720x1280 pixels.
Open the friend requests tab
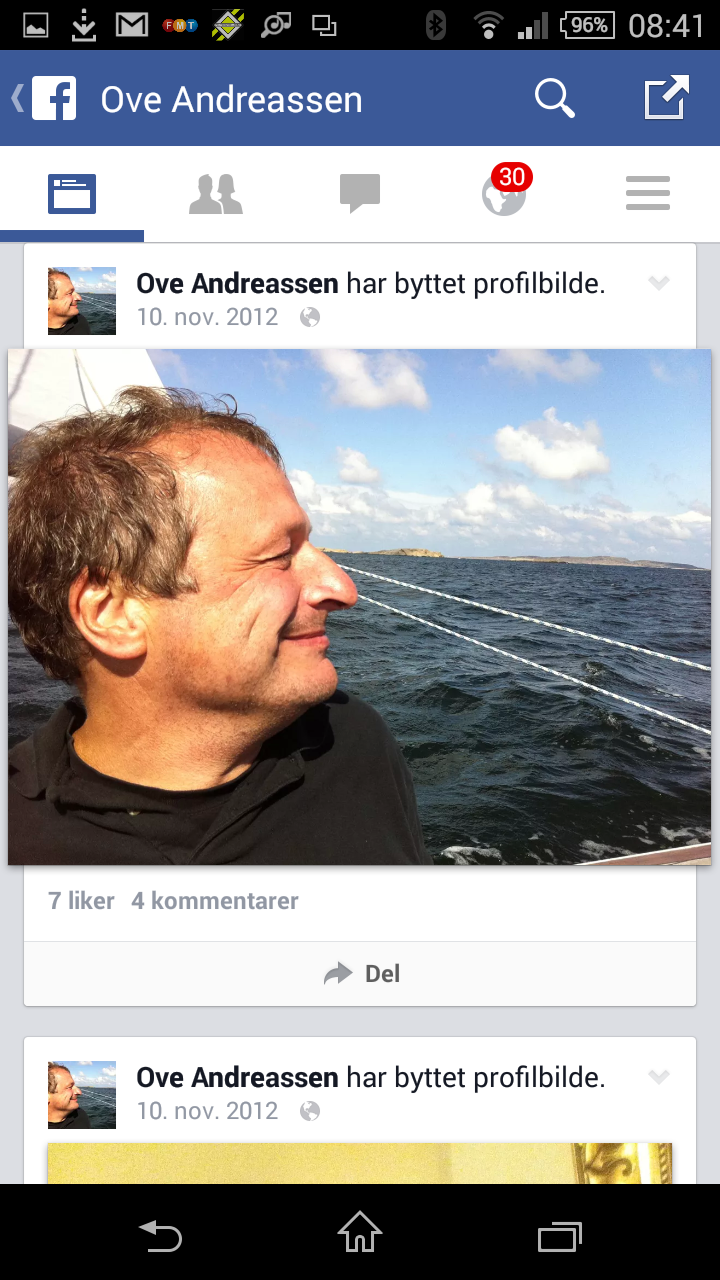pyautogui.click(x=216, y=194)
